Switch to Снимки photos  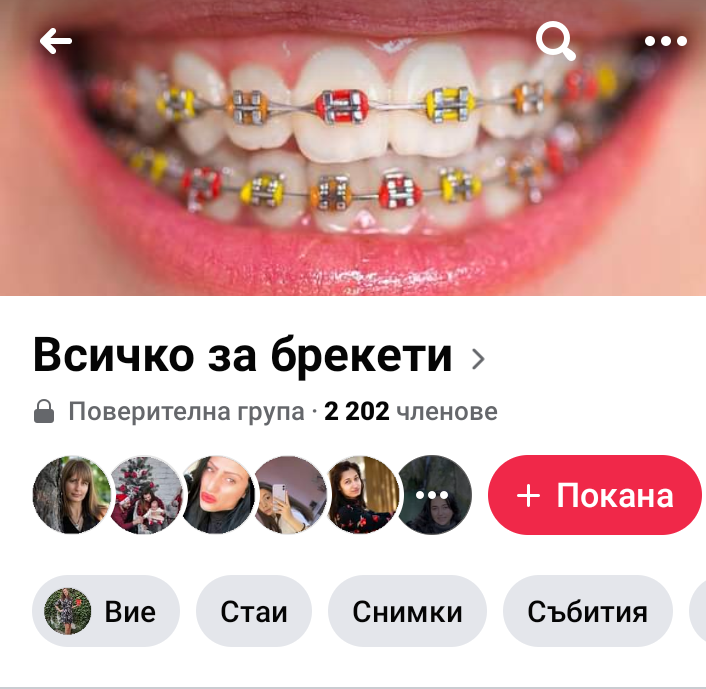tap(407, 611)
